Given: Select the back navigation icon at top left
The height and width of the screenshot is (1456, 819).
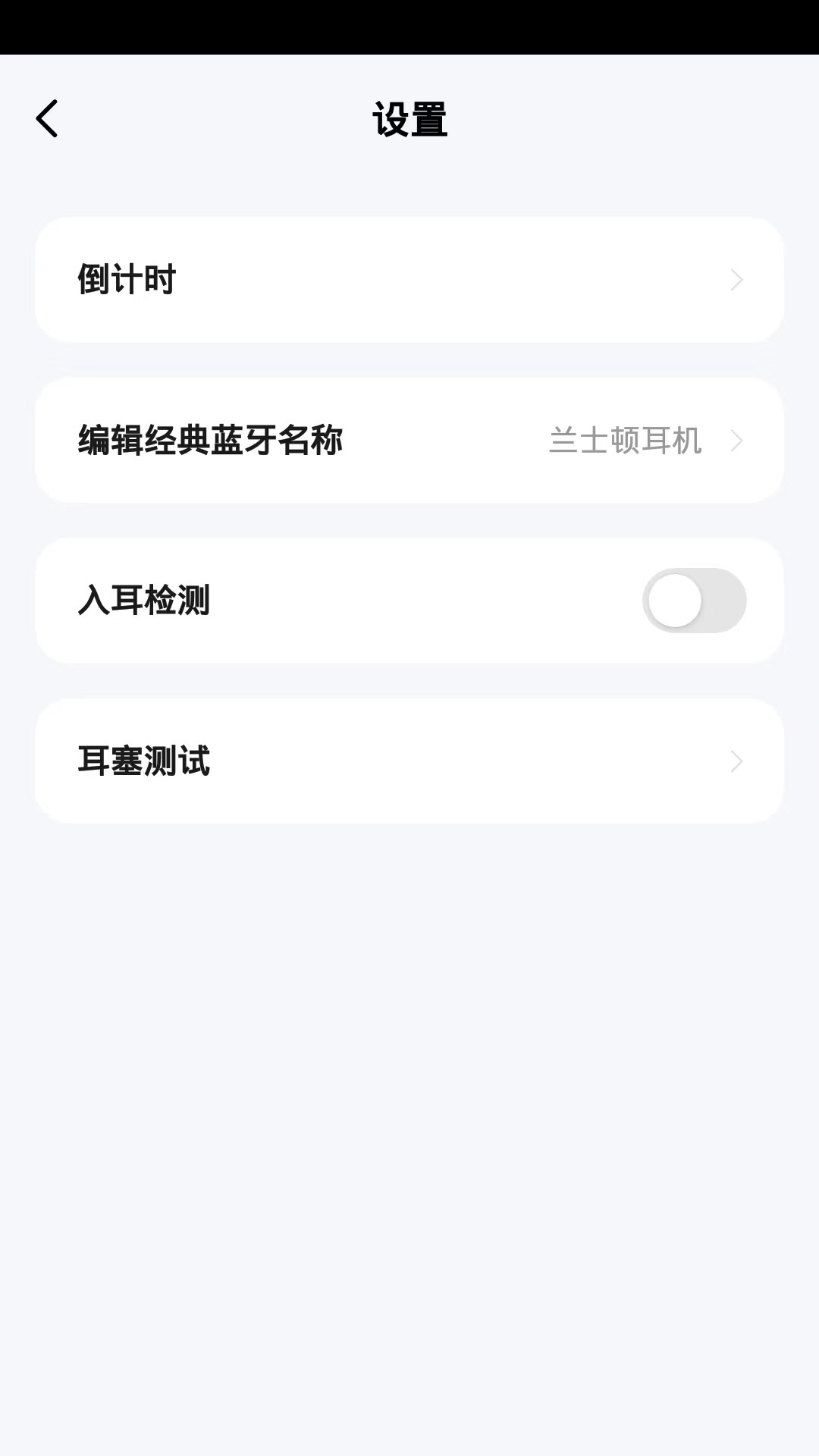Looking at the screenshot, I should (47, 118).
